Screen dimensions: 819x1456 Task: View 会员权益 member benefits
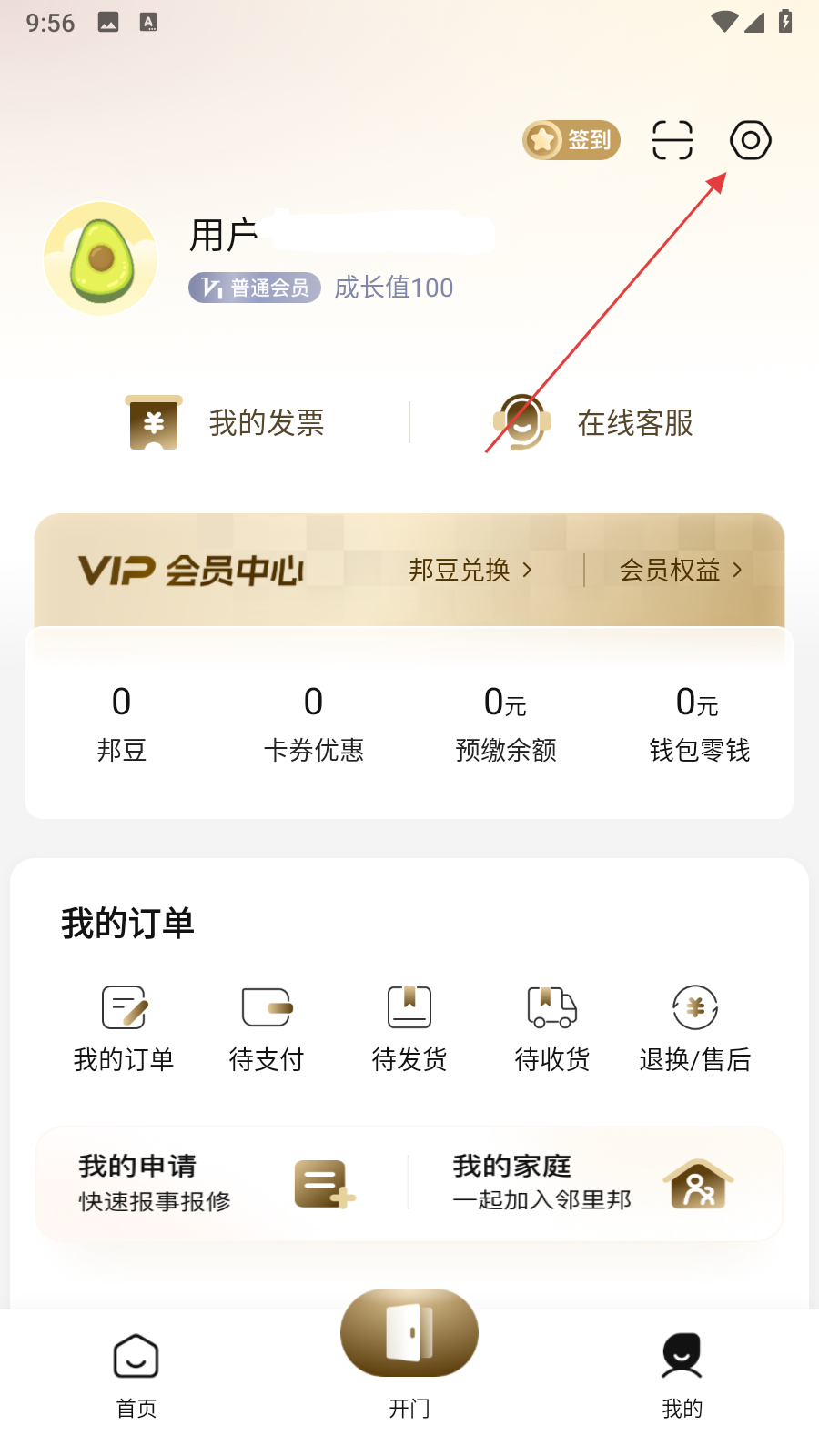[681, 571]
